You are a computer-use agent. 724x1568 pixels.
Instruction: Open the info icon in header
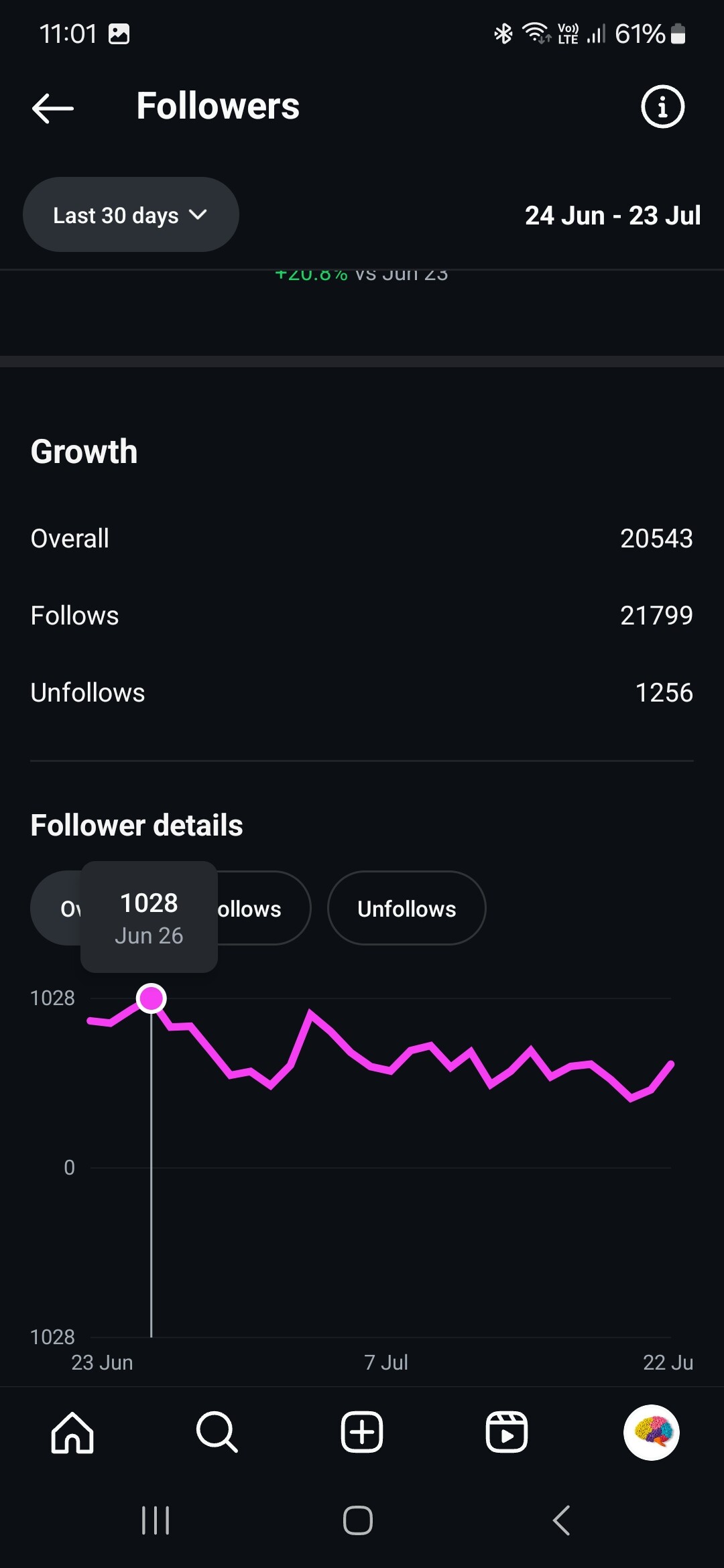662,107
